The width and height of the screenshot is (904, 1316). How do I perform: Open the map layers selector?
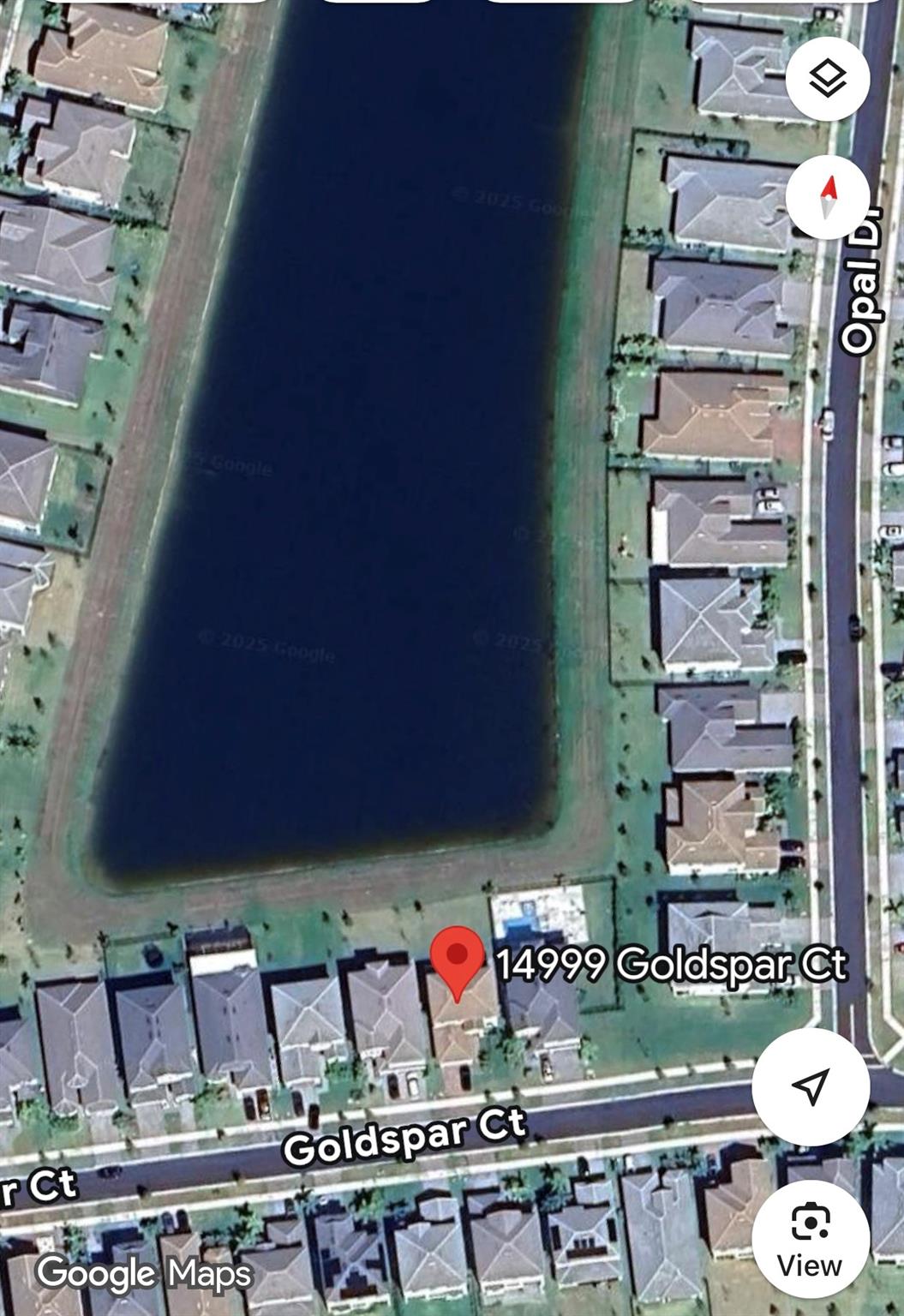click(827, 80)
